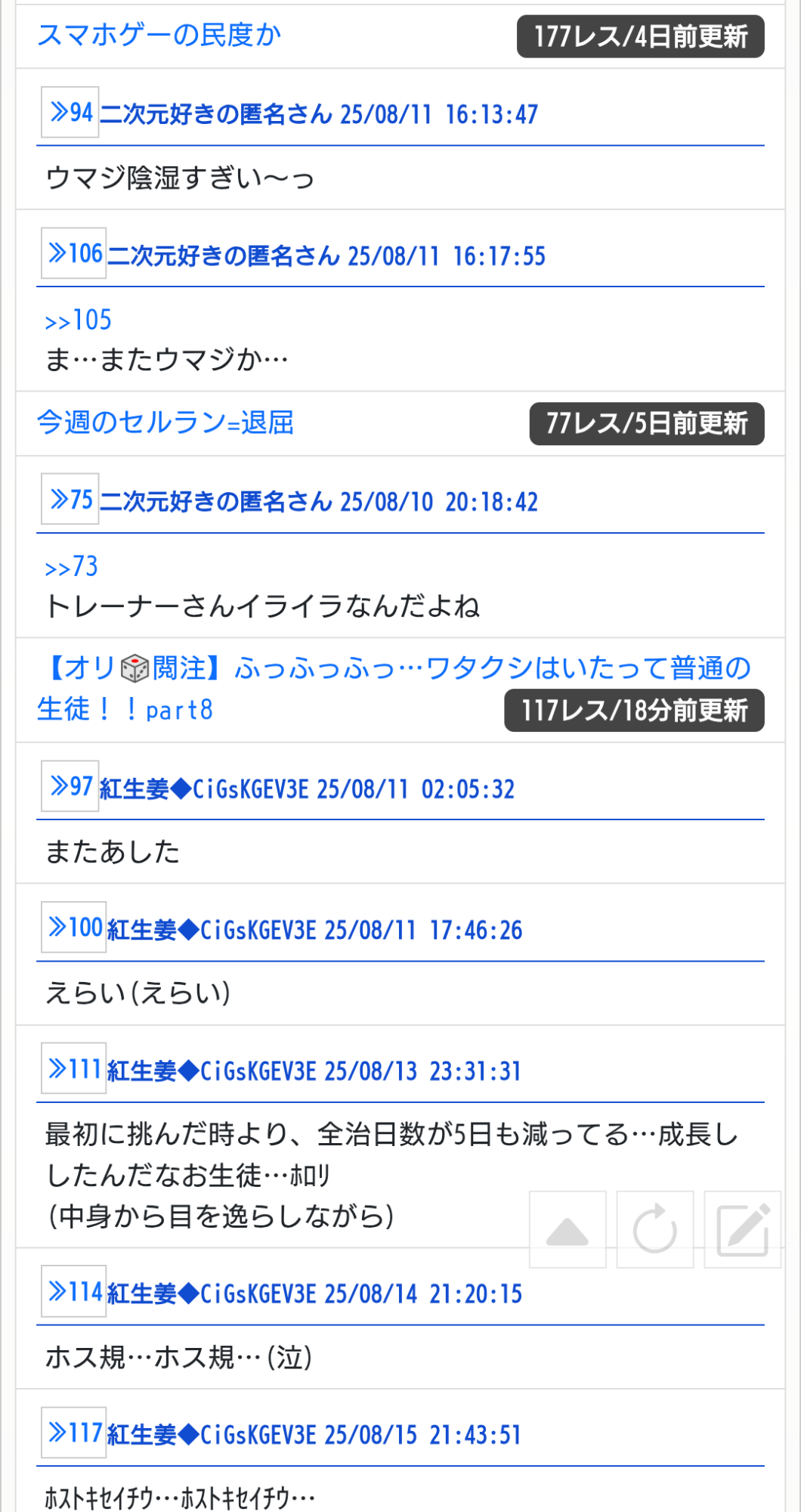Write a new post with the pencil icon
Image resolution: width=801 pixels, height=1512 pixels.
(x=743, y=1230)
